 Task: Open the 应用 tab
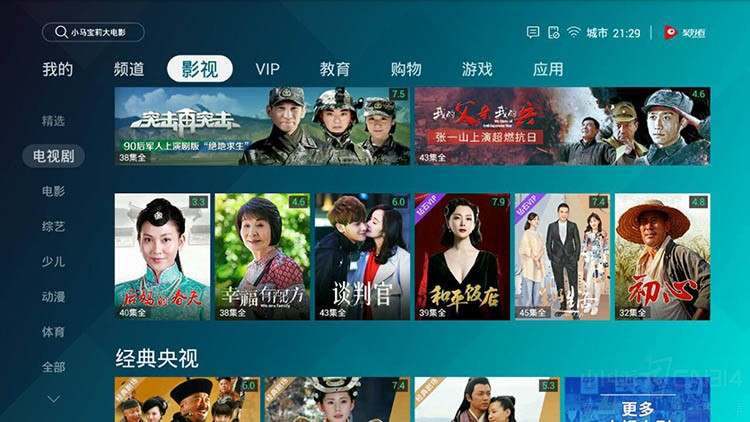coord(548,69)
